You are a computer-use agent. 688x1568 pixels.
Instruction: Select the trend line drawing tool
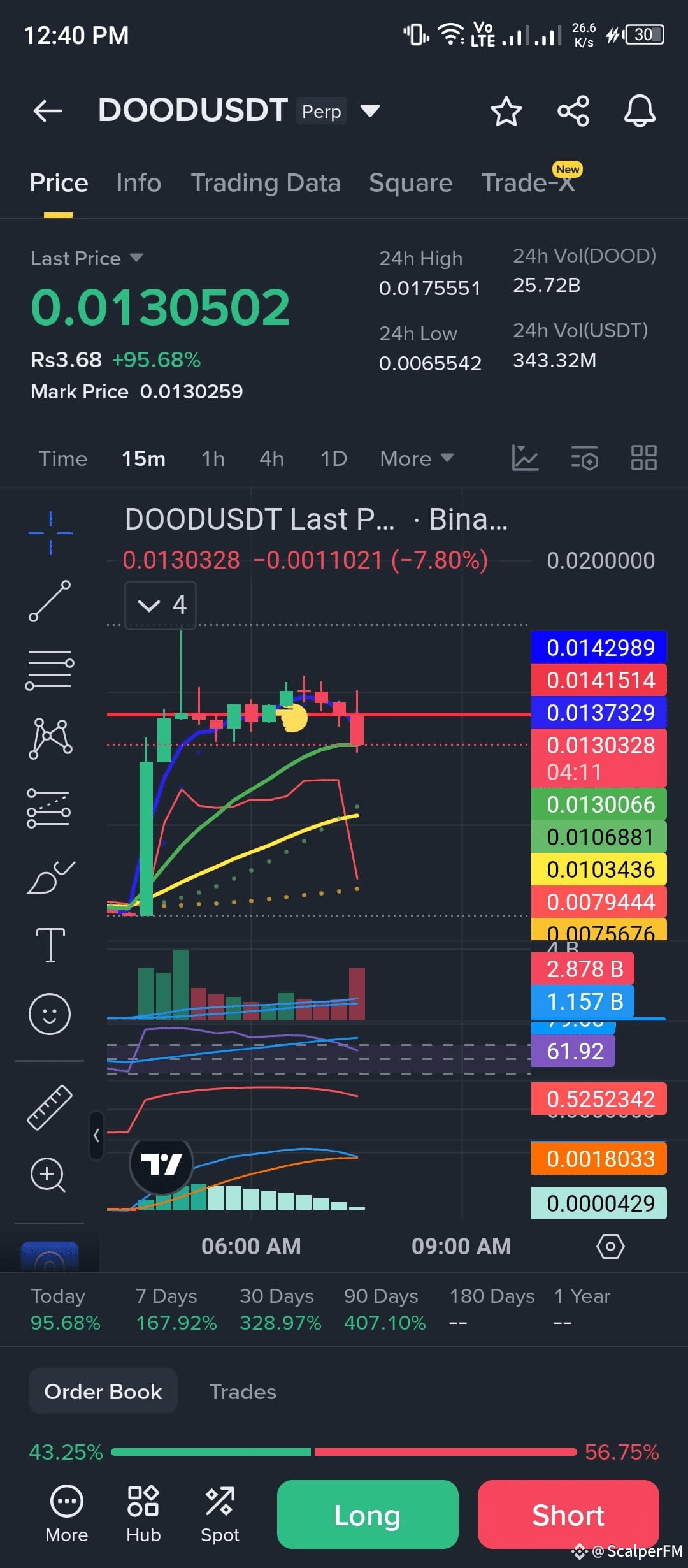tap(50, 601)
